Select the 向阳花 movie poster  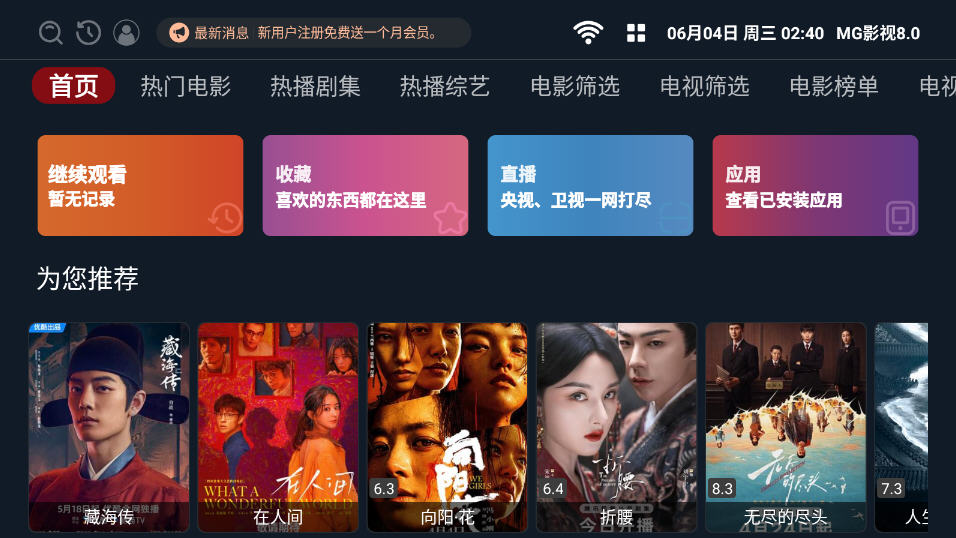[x=447, y=427]
